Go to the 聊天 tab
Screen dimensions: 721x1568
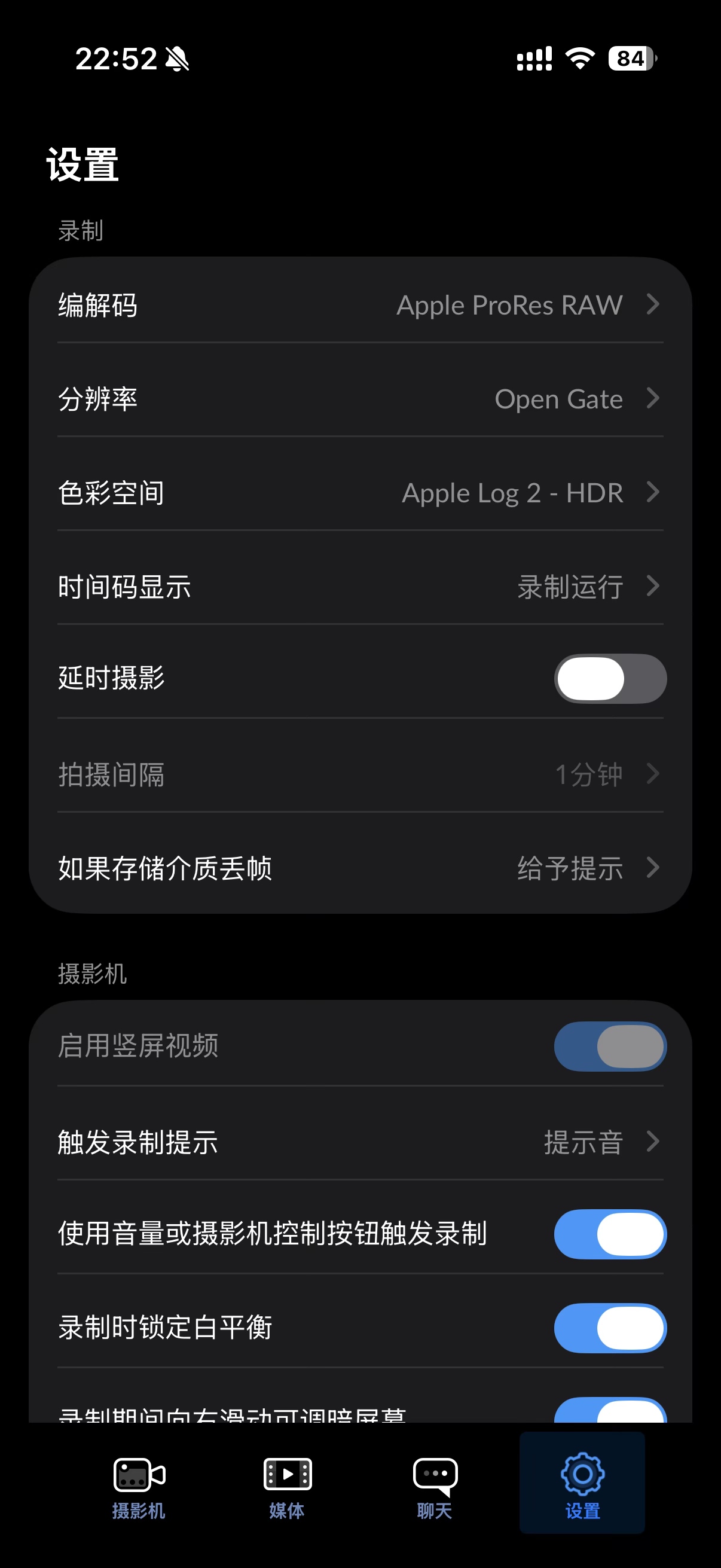click(x=435, y=1484)
